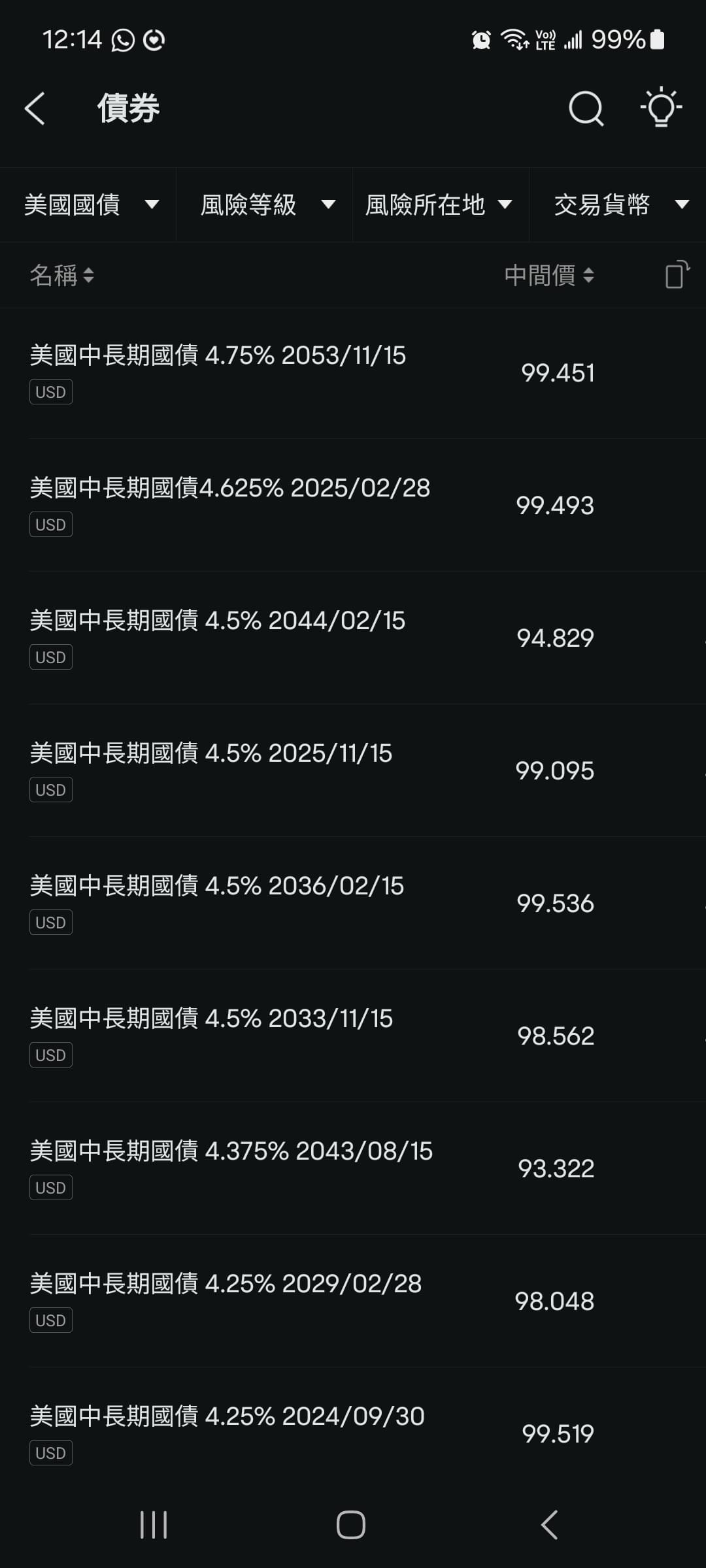Go to the system home screen
The image size is (706, 1568).
[351, 1525]
